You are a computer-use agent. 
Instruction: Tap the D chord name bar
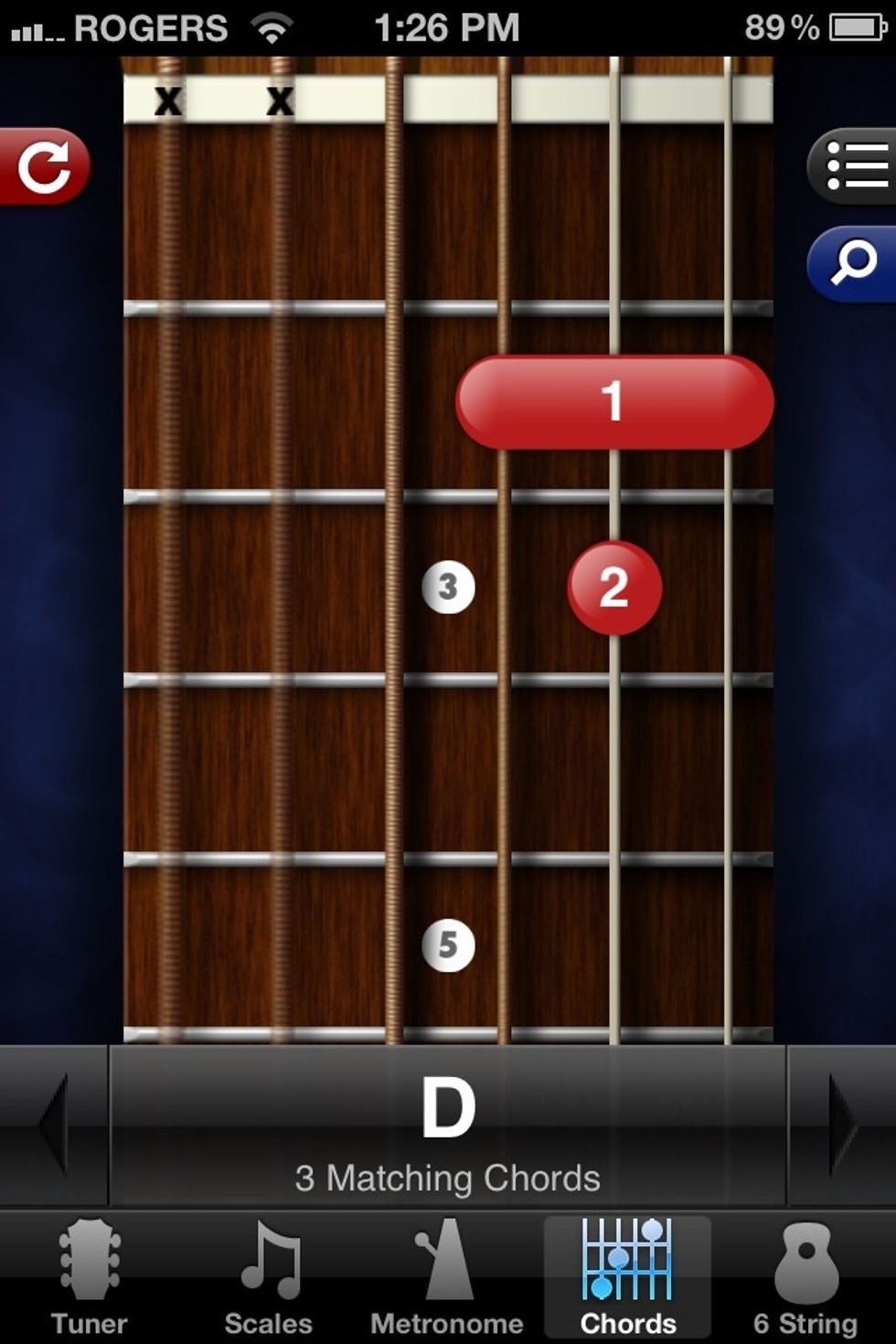(x=447, y=1126)
